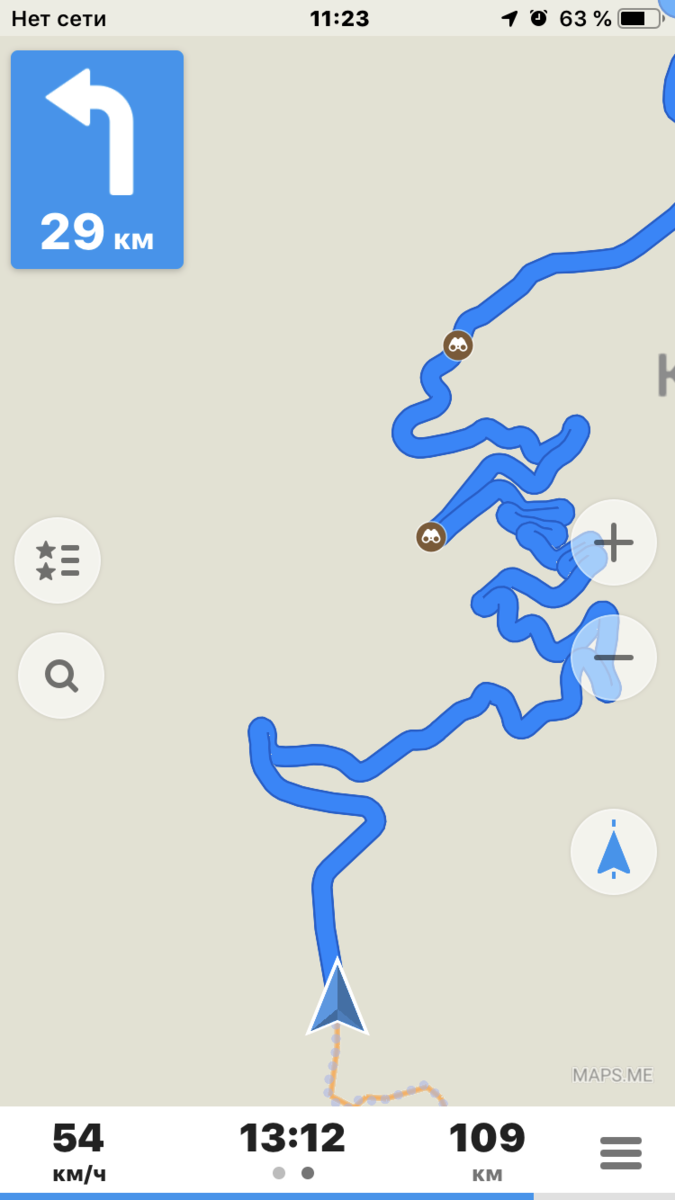This screenshot has width=675, height=1200.
Task: Zoom in with the plus button
Action: [x=613, y=544]
